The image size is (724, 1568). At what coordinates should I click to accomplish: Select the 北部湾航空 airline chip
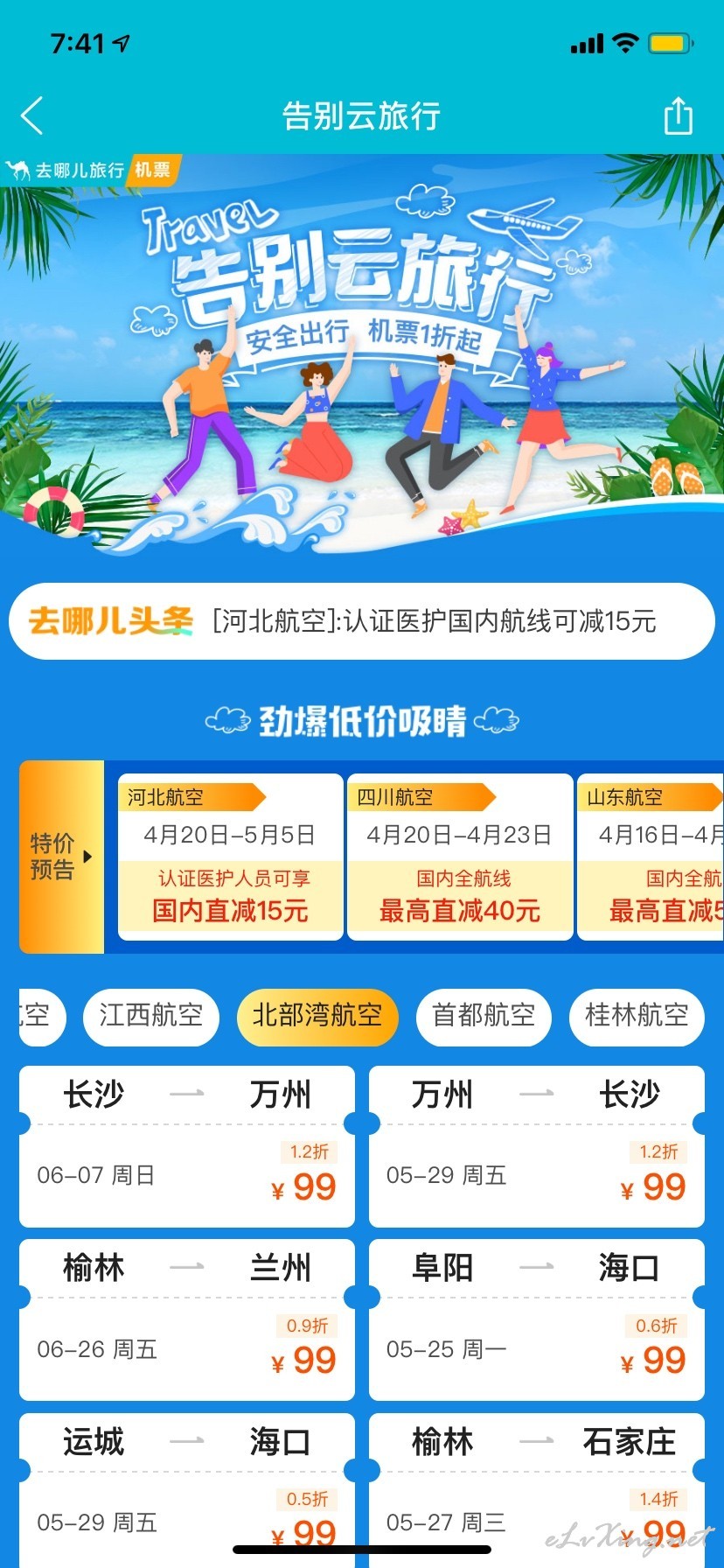pyautogui.click(x=317, y=1016)
